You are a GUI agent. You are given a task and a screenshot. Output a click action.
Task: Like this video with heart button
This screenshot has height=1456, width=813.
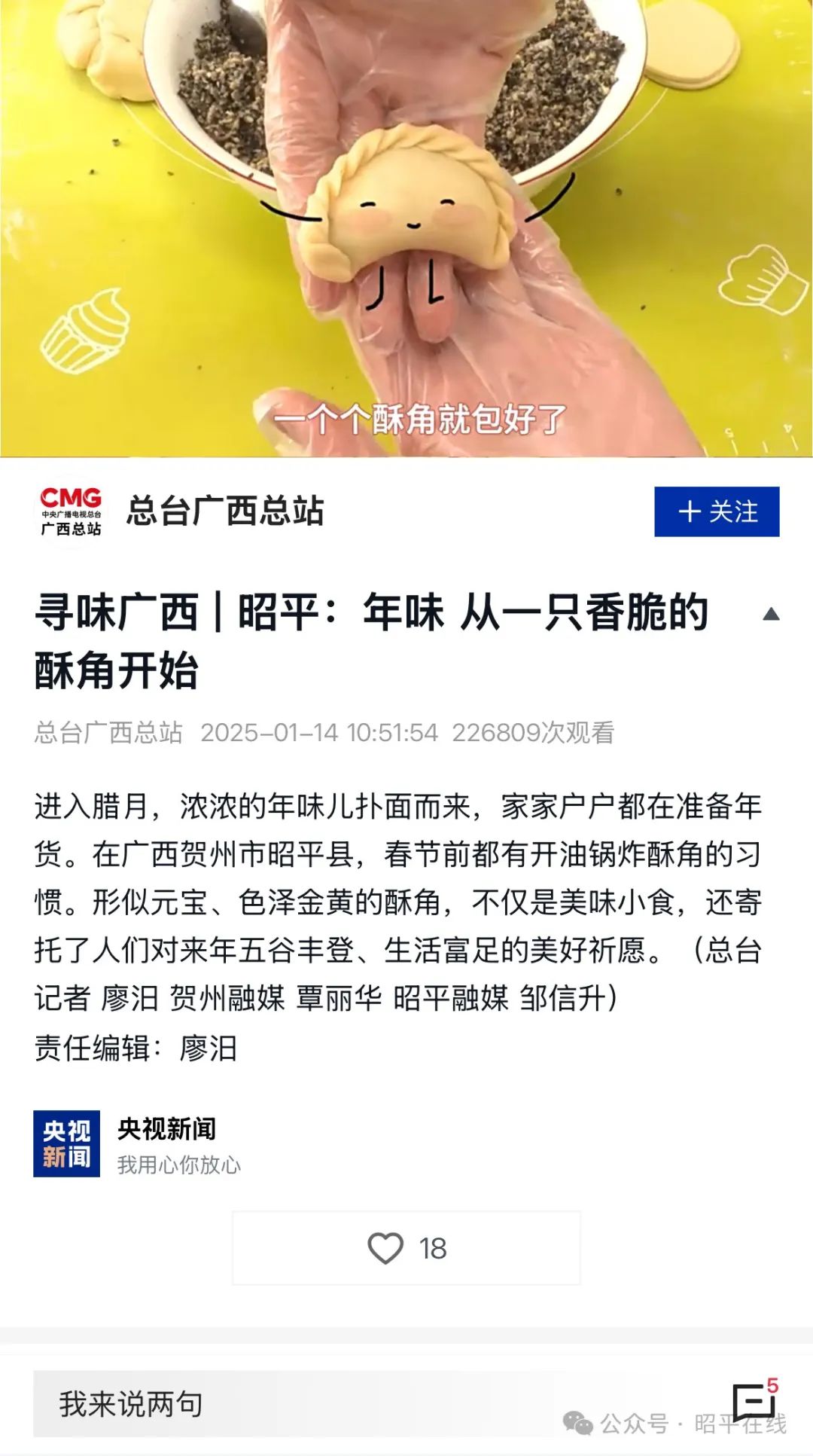pos(406,1248)
